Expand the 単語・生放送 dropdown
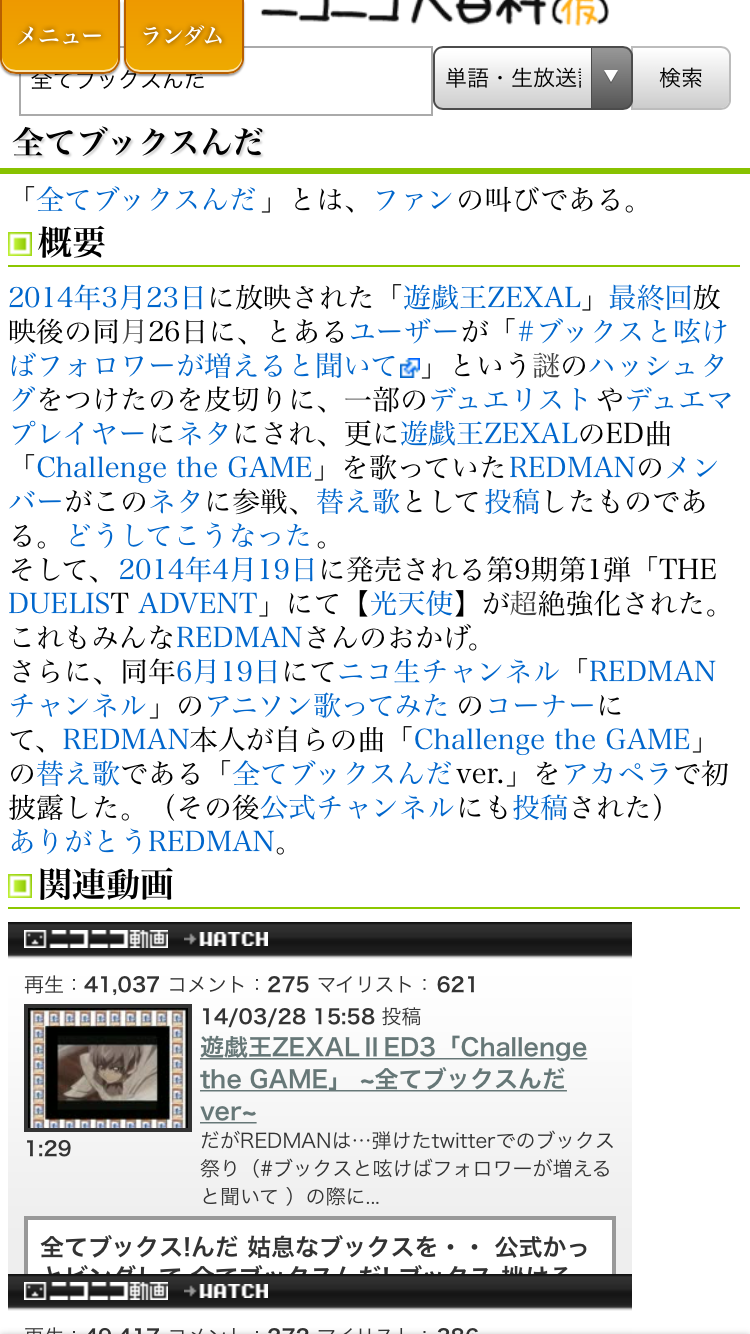The width and height of the screenshot is (750, 1334). (x=532, y=78)
